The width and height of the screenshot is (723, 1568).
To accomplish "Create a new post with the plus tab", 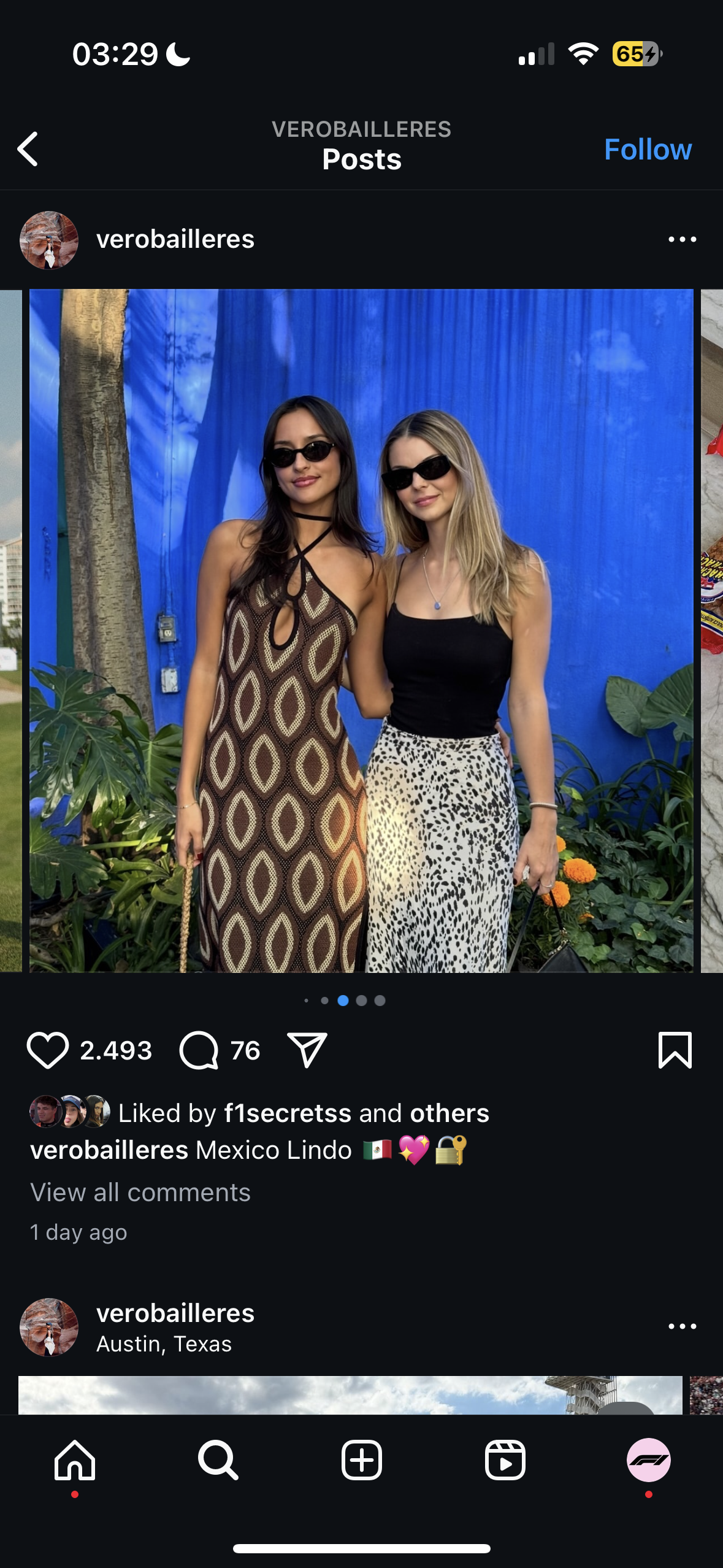I will tap(362, 1460).
